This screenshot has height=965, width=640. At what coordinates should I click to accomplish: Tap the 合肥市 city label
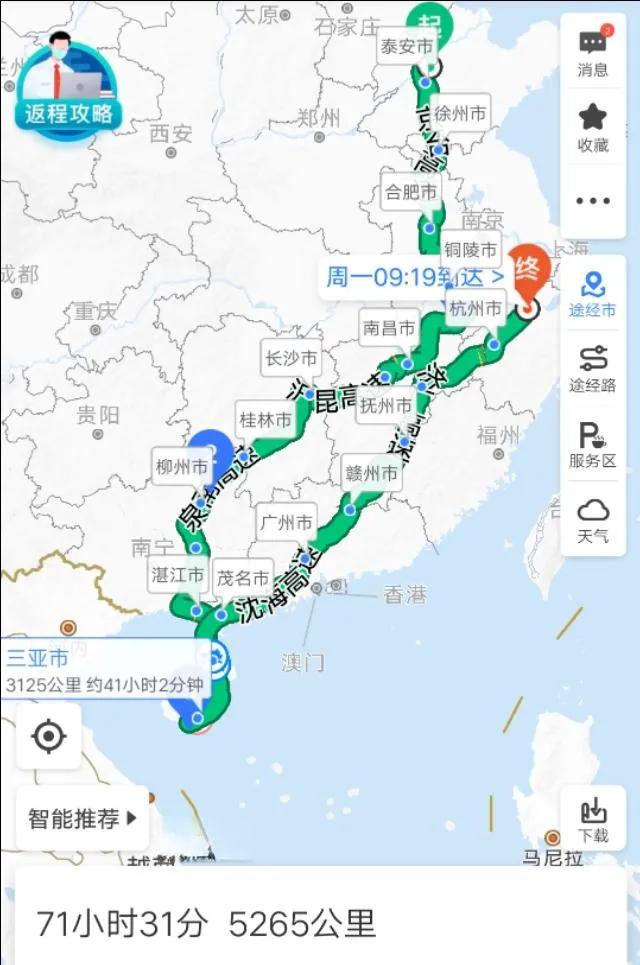pyautogui.click(x=411, y=193)
